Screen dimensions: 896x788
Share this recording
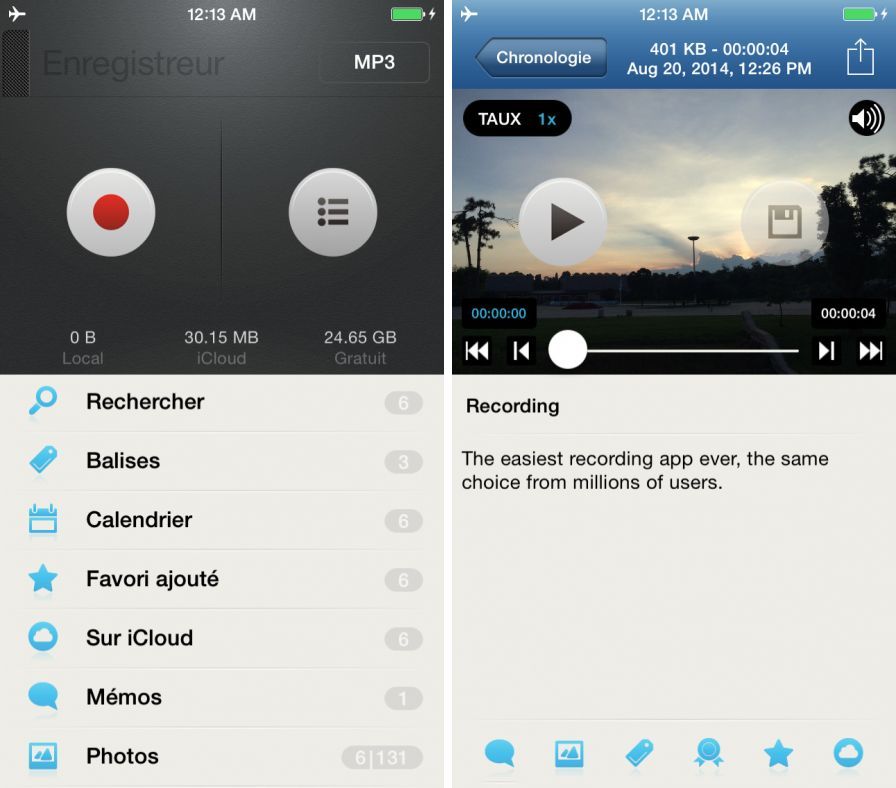tap(860, 57)
